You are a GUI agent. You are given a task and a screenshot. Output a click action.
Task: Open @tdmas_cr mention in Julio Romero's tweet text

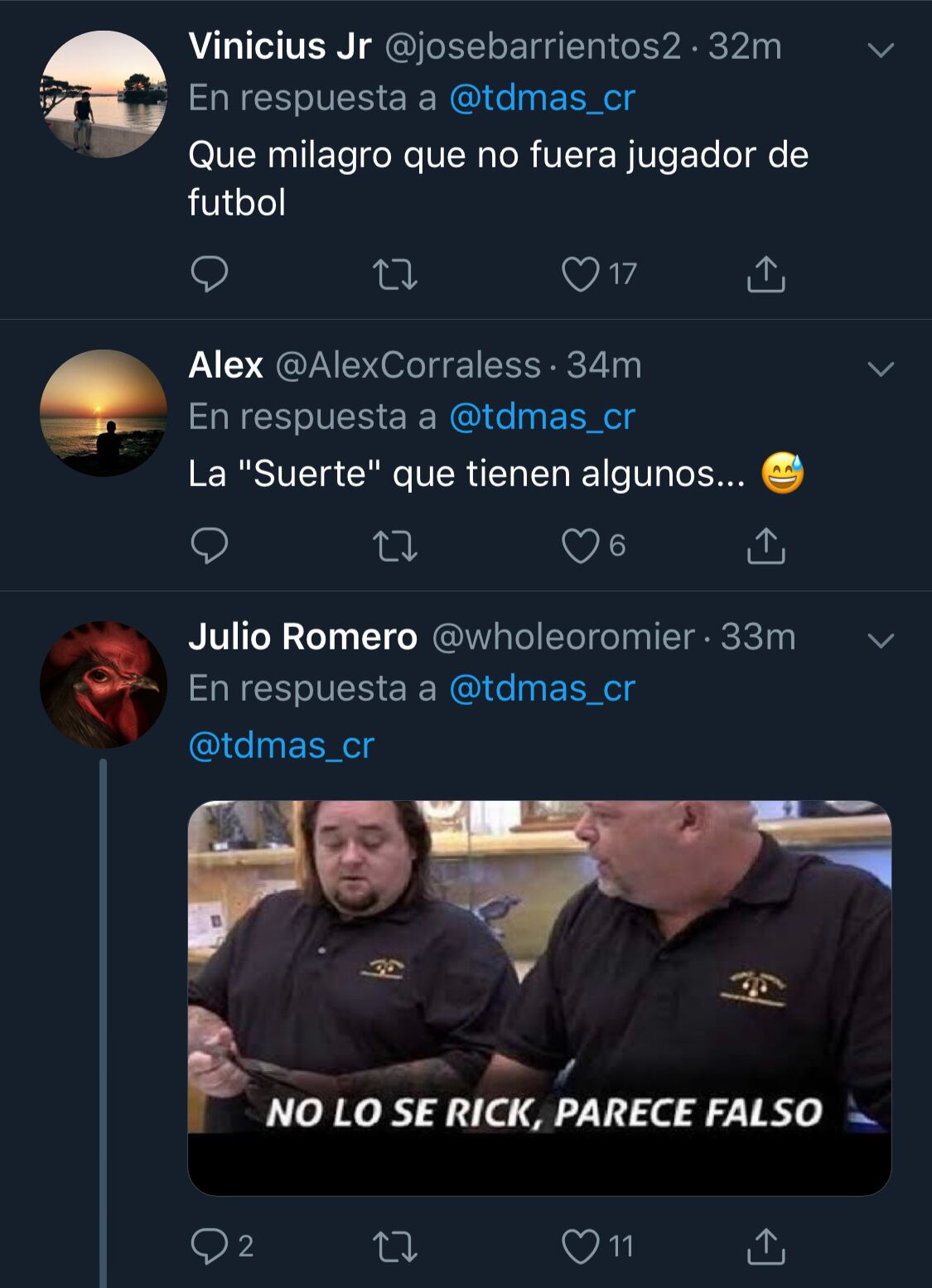[282, 745]
